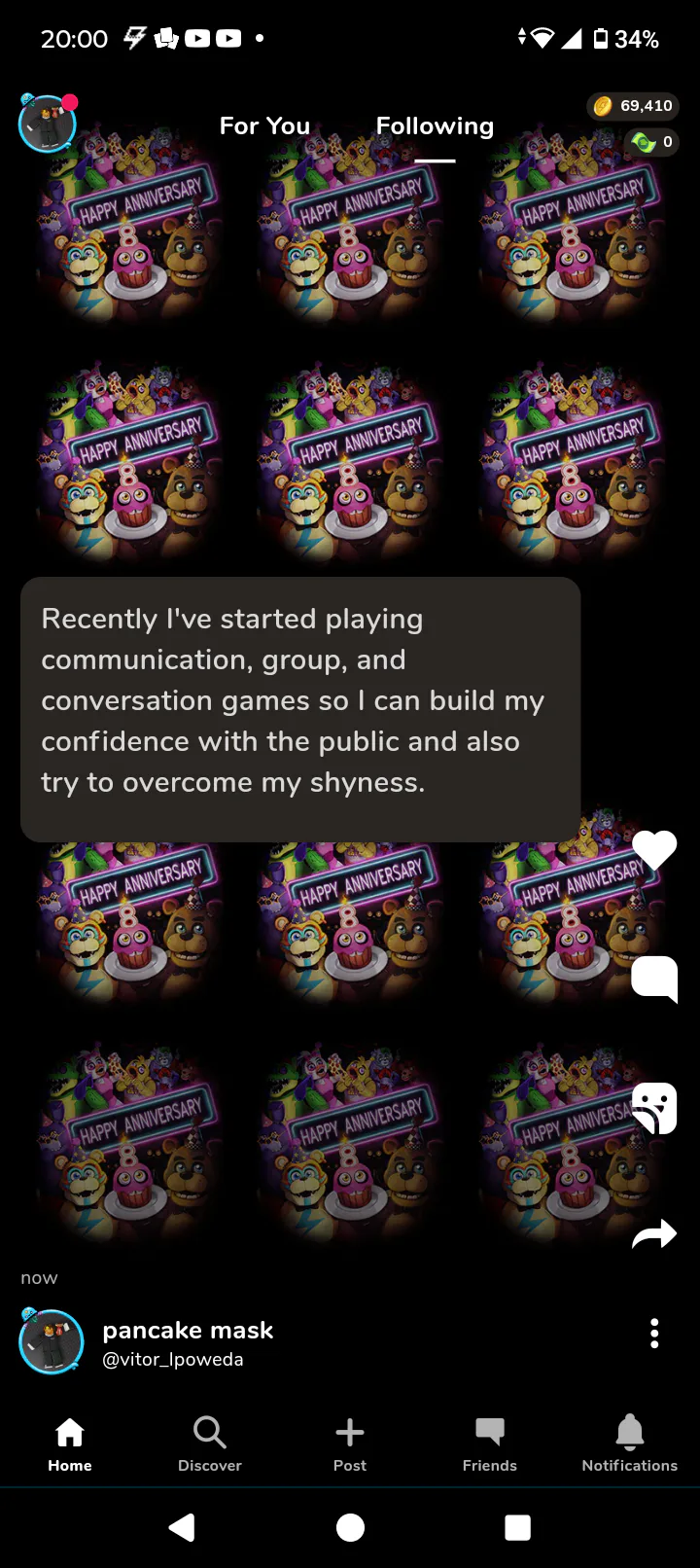Go to the Home tab
Screen dimensions: 700x1568
click(x=70, y=1444)
